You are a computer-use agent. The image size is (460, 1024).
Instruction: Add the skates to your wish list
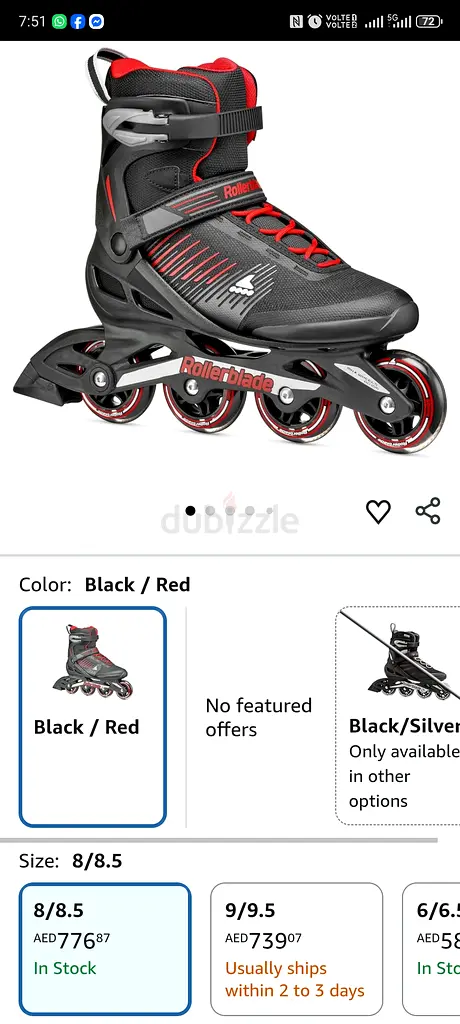(x=378, y=511)
